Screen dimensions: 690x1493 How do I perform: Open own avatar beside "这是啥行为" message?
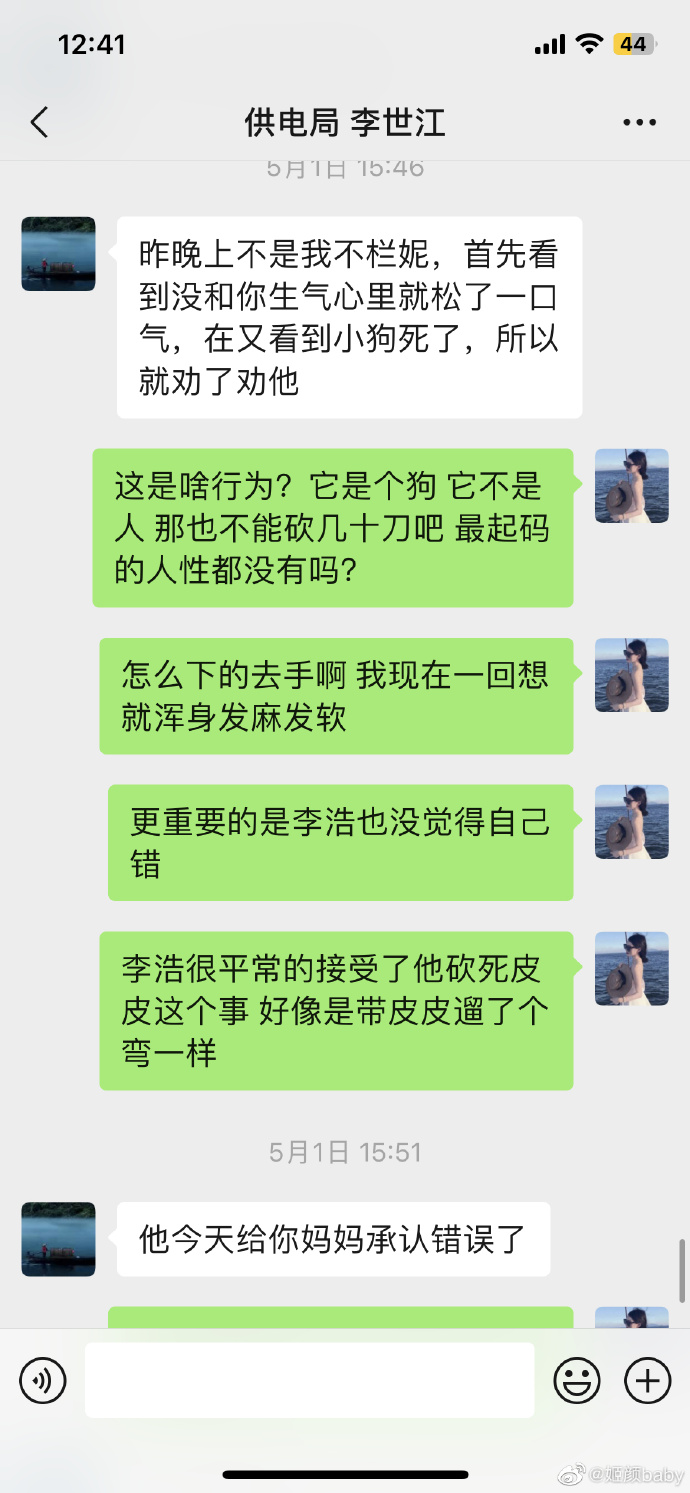[631, 486]
